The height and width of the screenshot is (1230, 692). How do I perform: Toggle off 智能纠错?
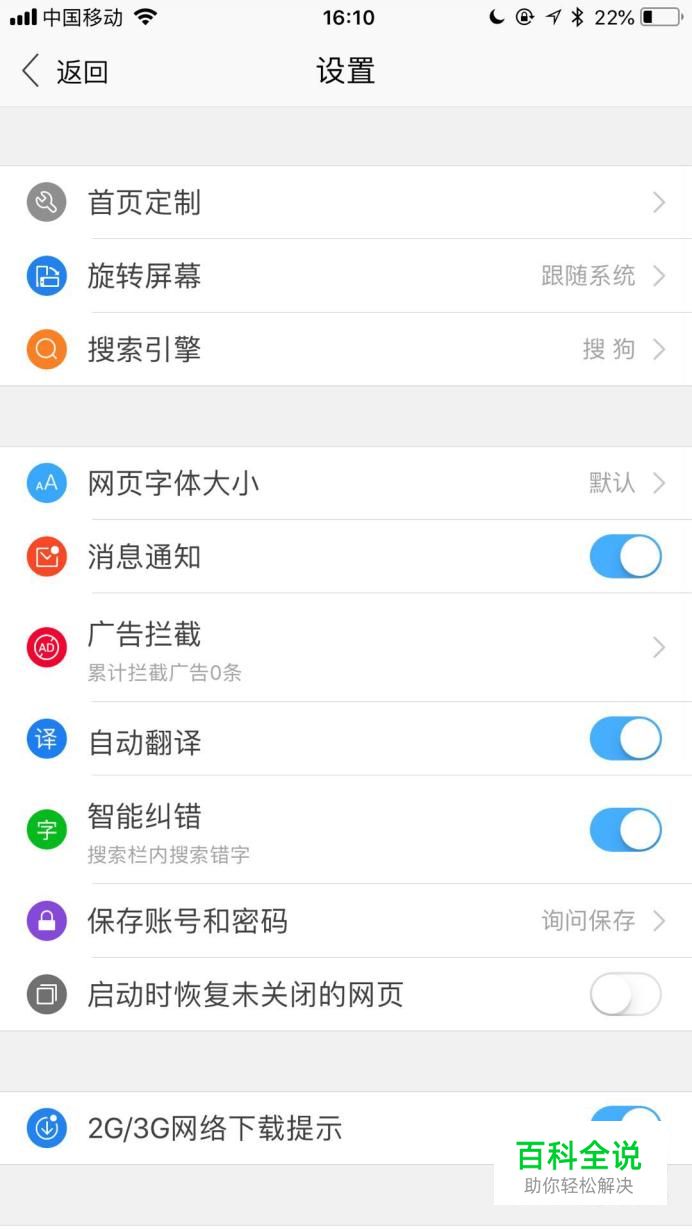click(x=626, y=830)
